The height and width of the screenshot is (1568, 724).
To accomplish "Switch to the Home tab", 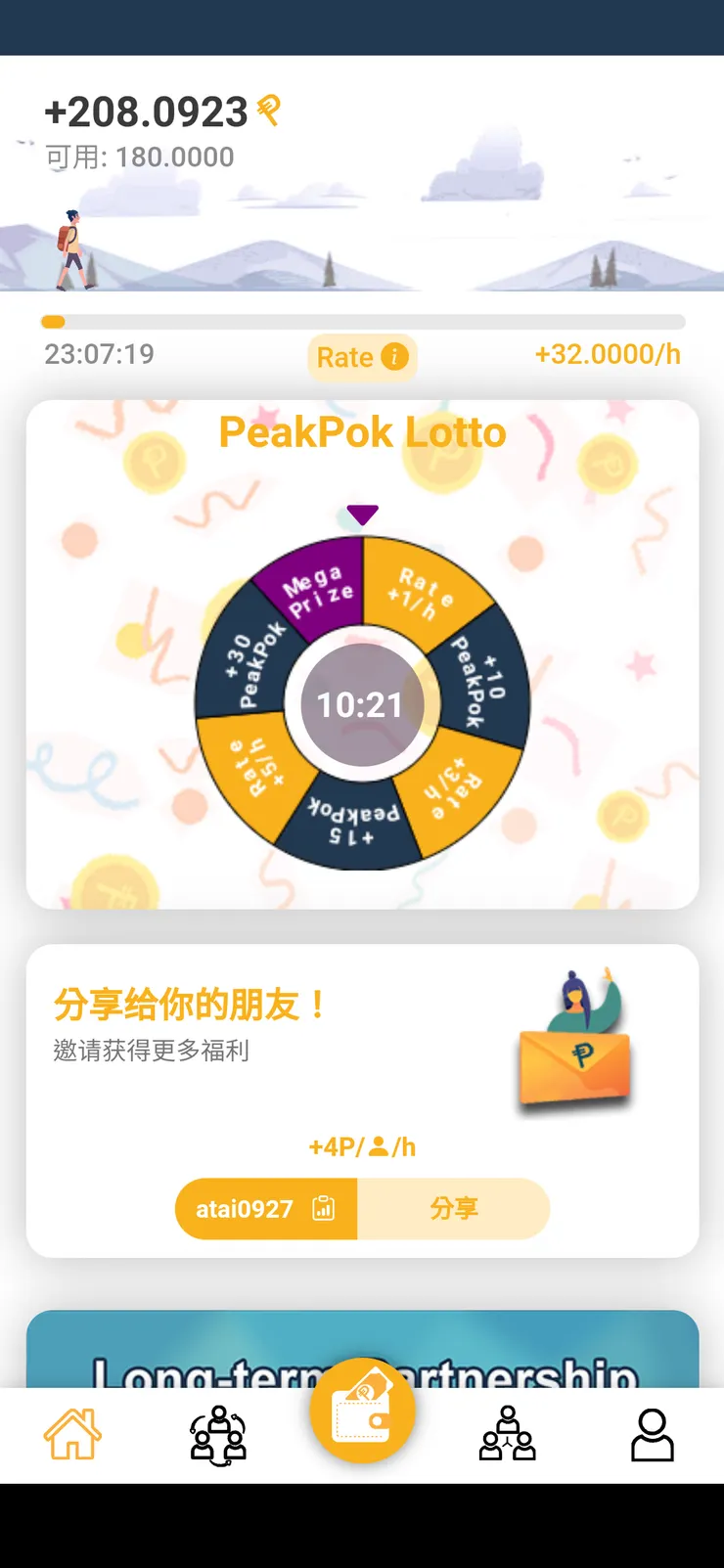I will pos(72,1435).
